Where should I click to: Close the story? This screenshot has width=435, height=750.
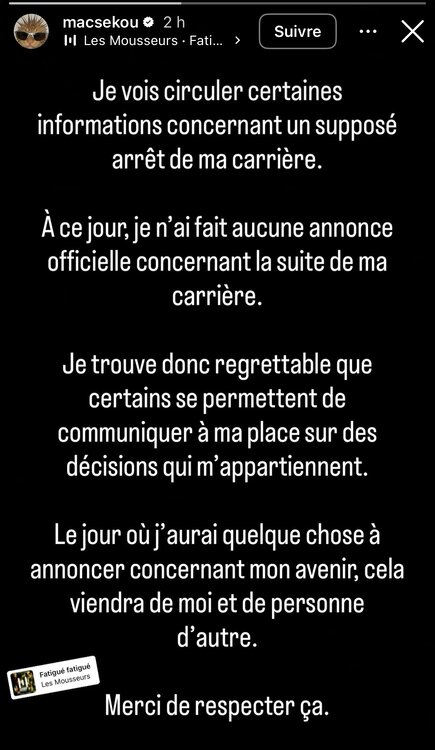[412, 32]
